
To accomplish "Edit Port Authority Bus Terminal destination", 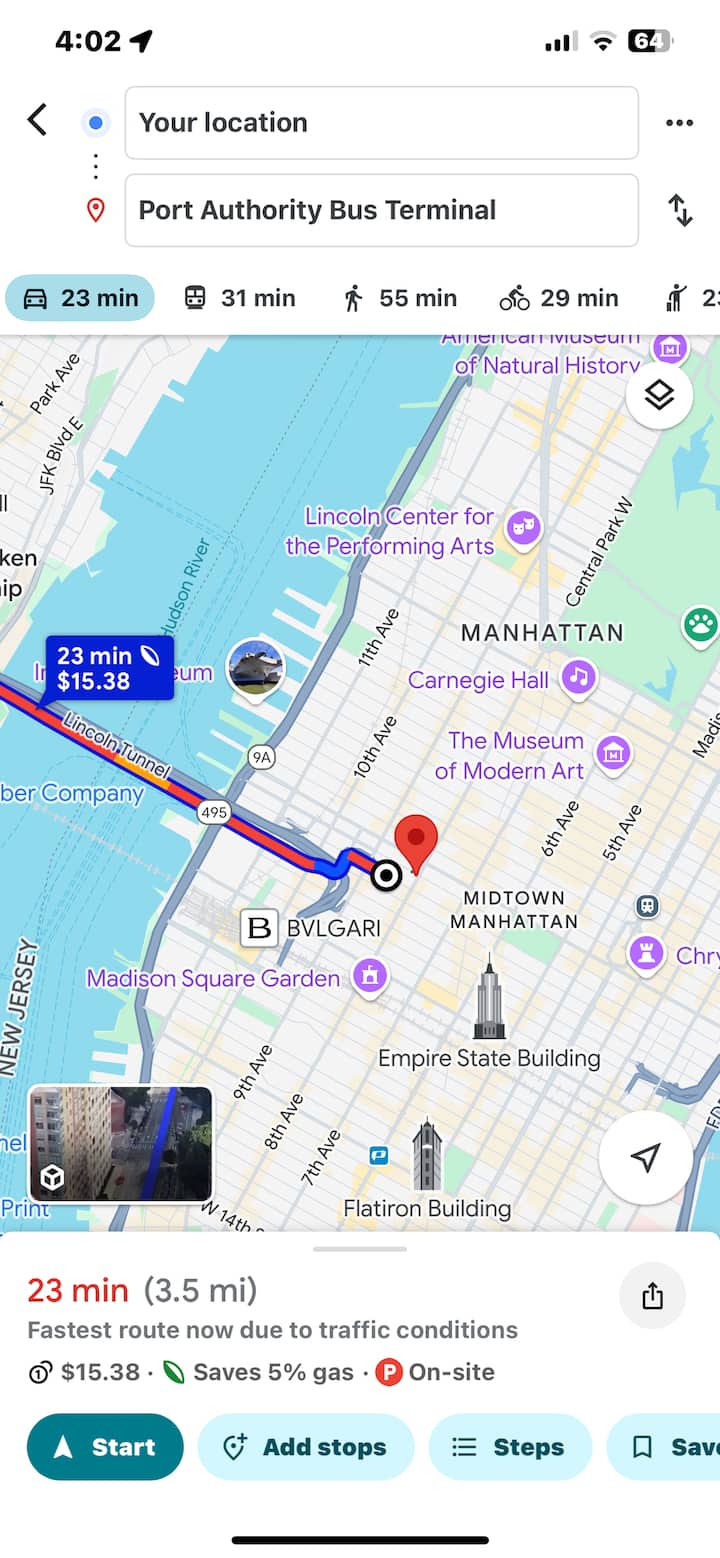I will click(x=381, y=210).
